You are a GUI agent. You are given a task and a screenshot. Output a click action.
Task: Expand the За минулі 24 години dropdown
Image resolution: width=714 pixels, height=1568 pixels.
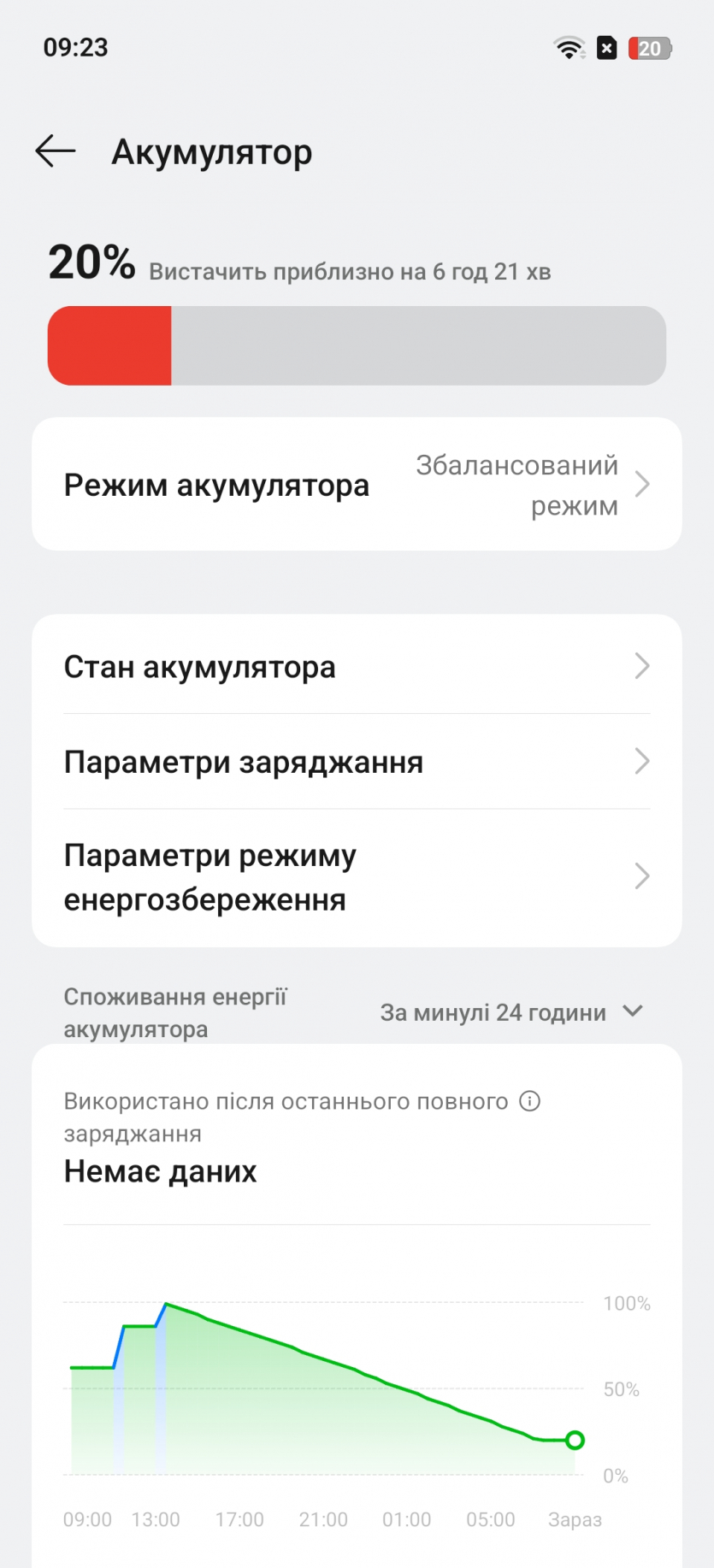(x=510, y=1012)
